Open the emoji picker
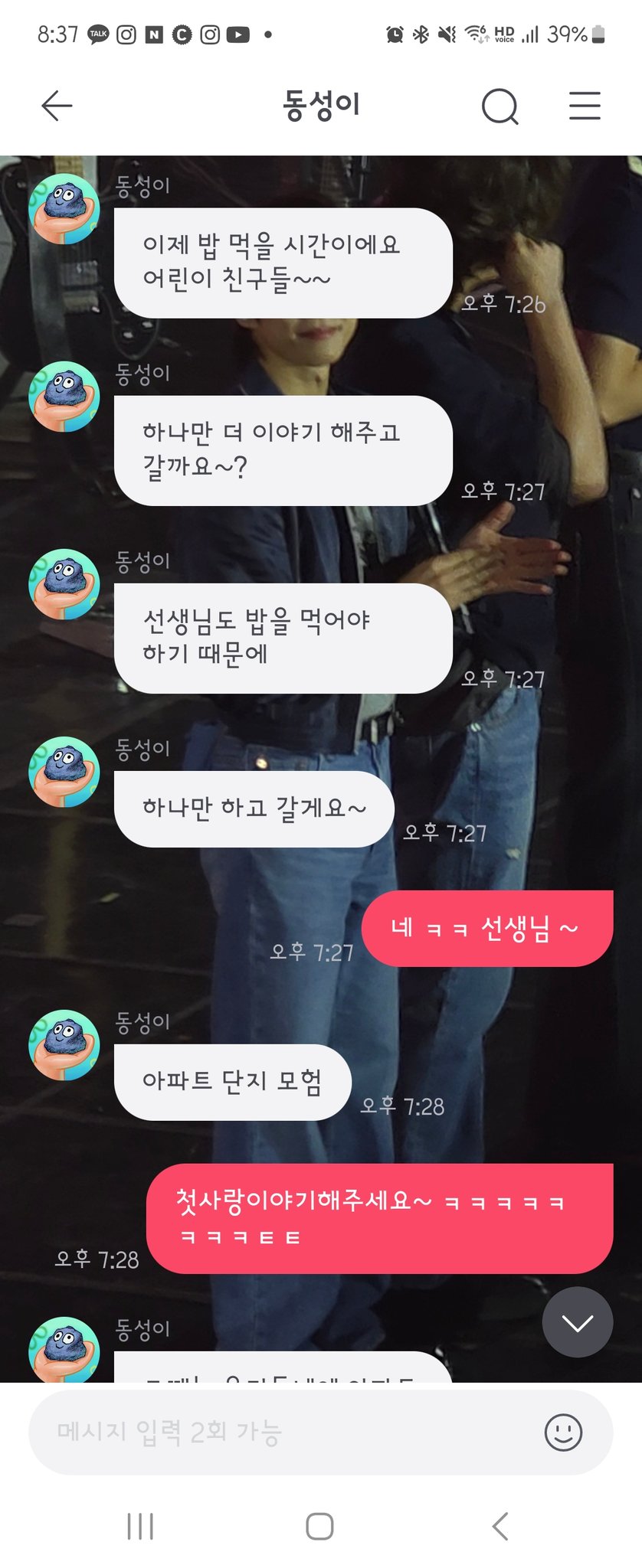The height and width of the screenshot is (1568, 642). pos(563,1432)
